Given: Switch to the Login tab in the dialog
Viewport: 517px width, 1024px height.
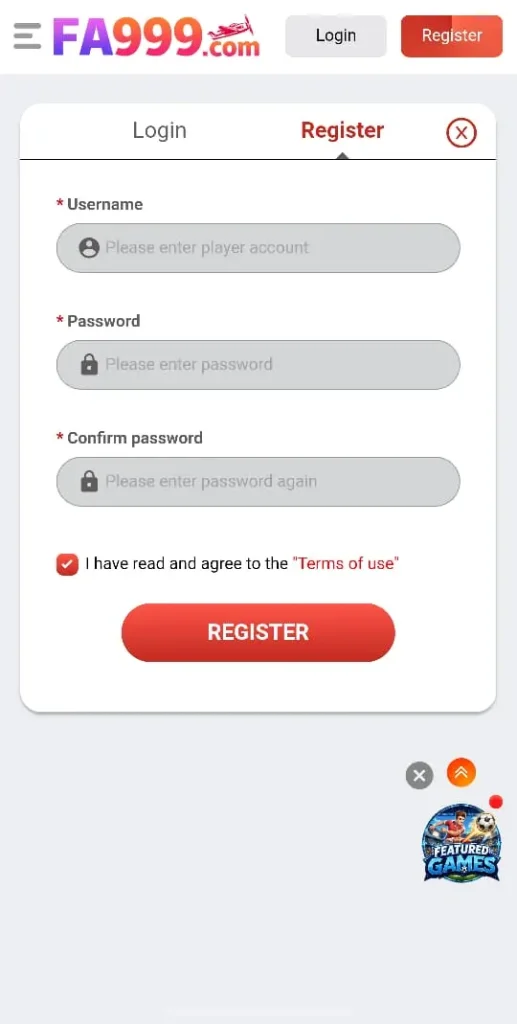Looking at the screenshot, I should [x=159, y=131].
